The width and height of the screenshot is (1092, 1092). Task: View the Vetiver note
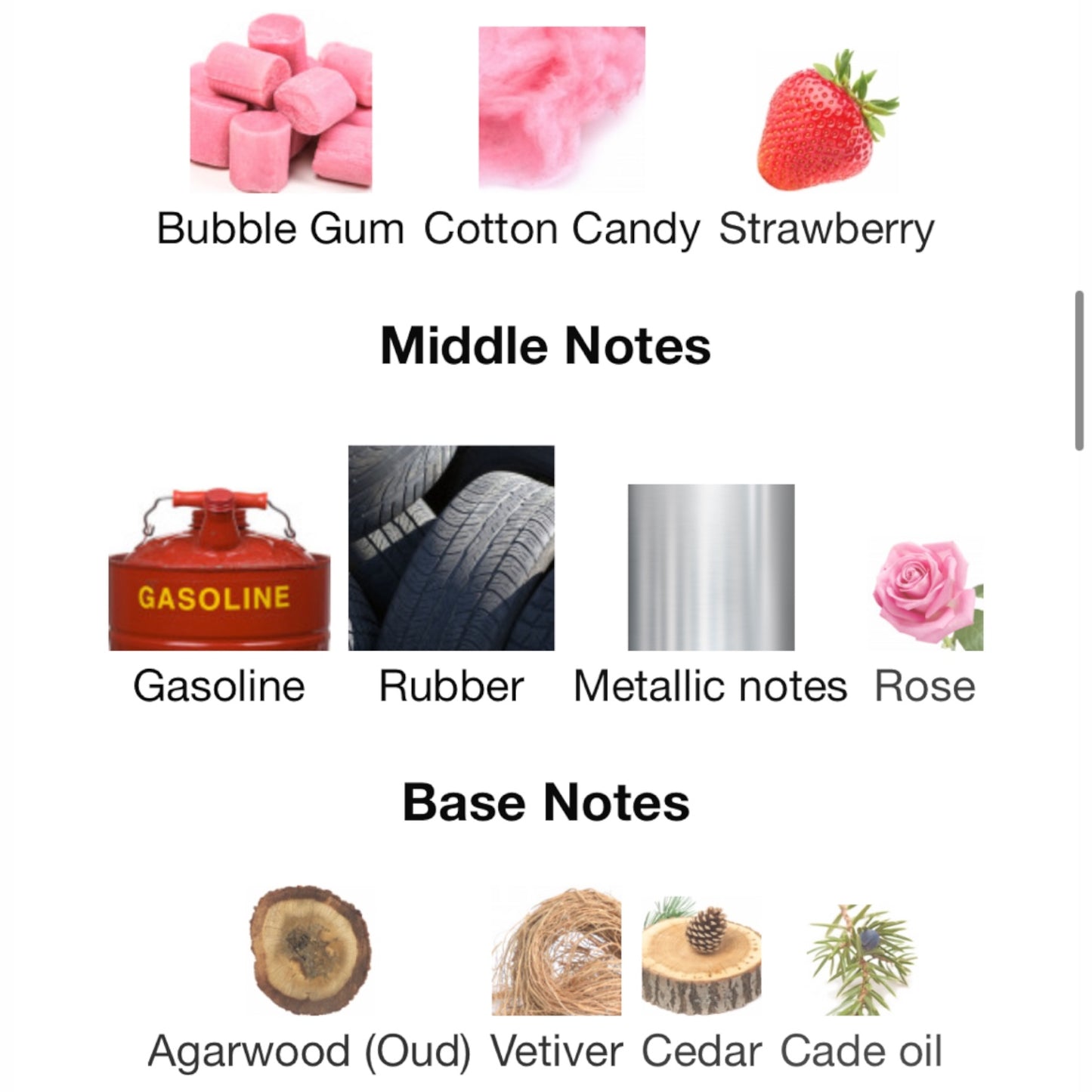[x=556, y=954]
